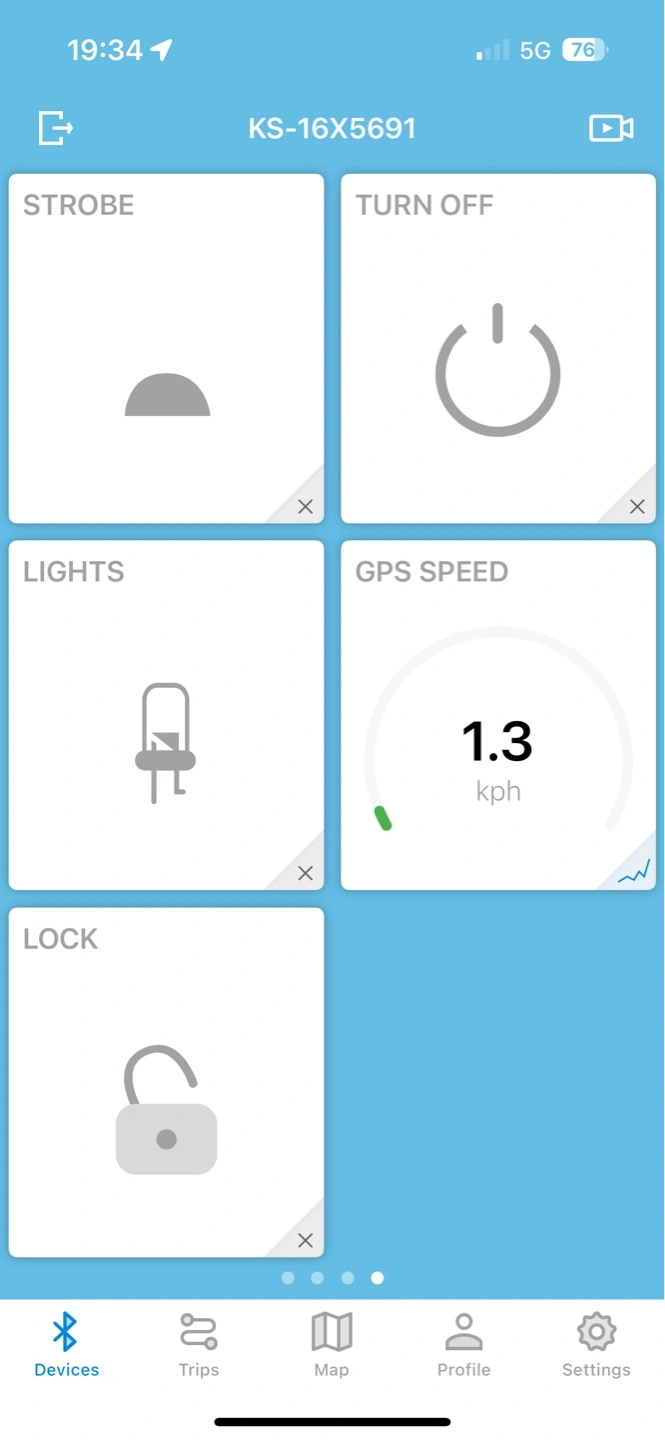Tap the Lock tile
This screenshot has height=1440, width=665.
pyautogui.click(x=166, y=1082)
